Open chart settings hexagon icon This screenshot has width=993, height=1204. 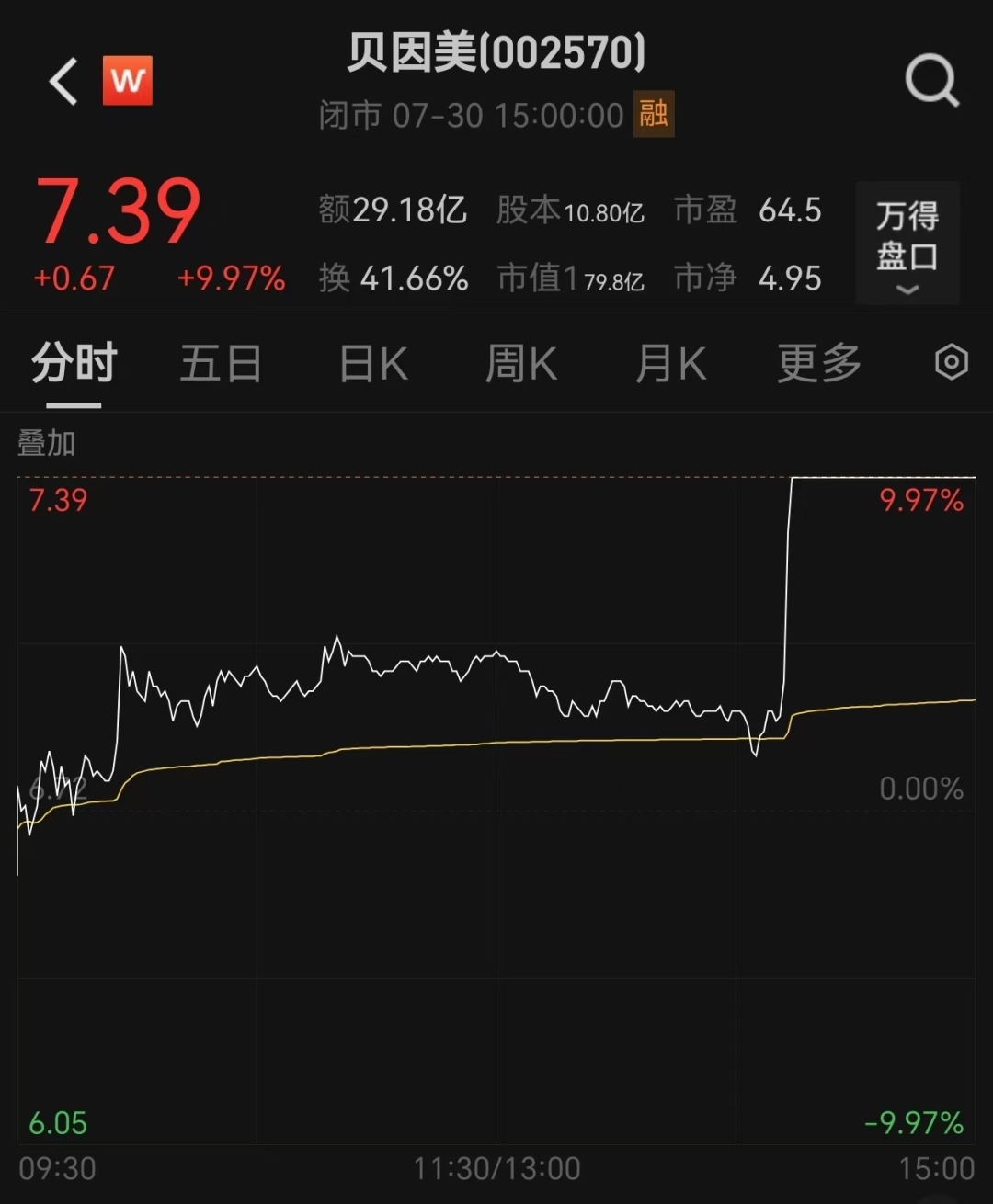(x=952, y=362)
